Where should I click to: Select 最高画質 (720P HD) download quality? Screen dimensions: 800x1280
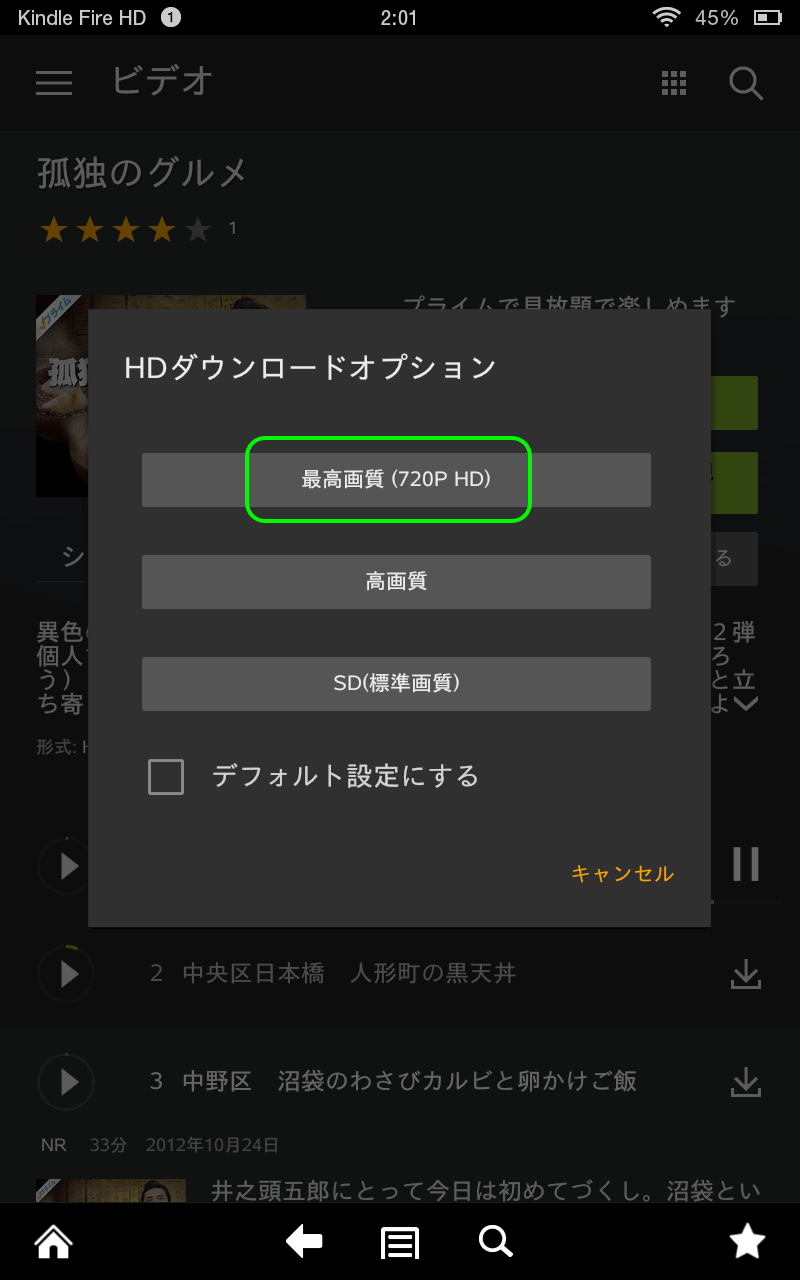(x=396, y=480)
